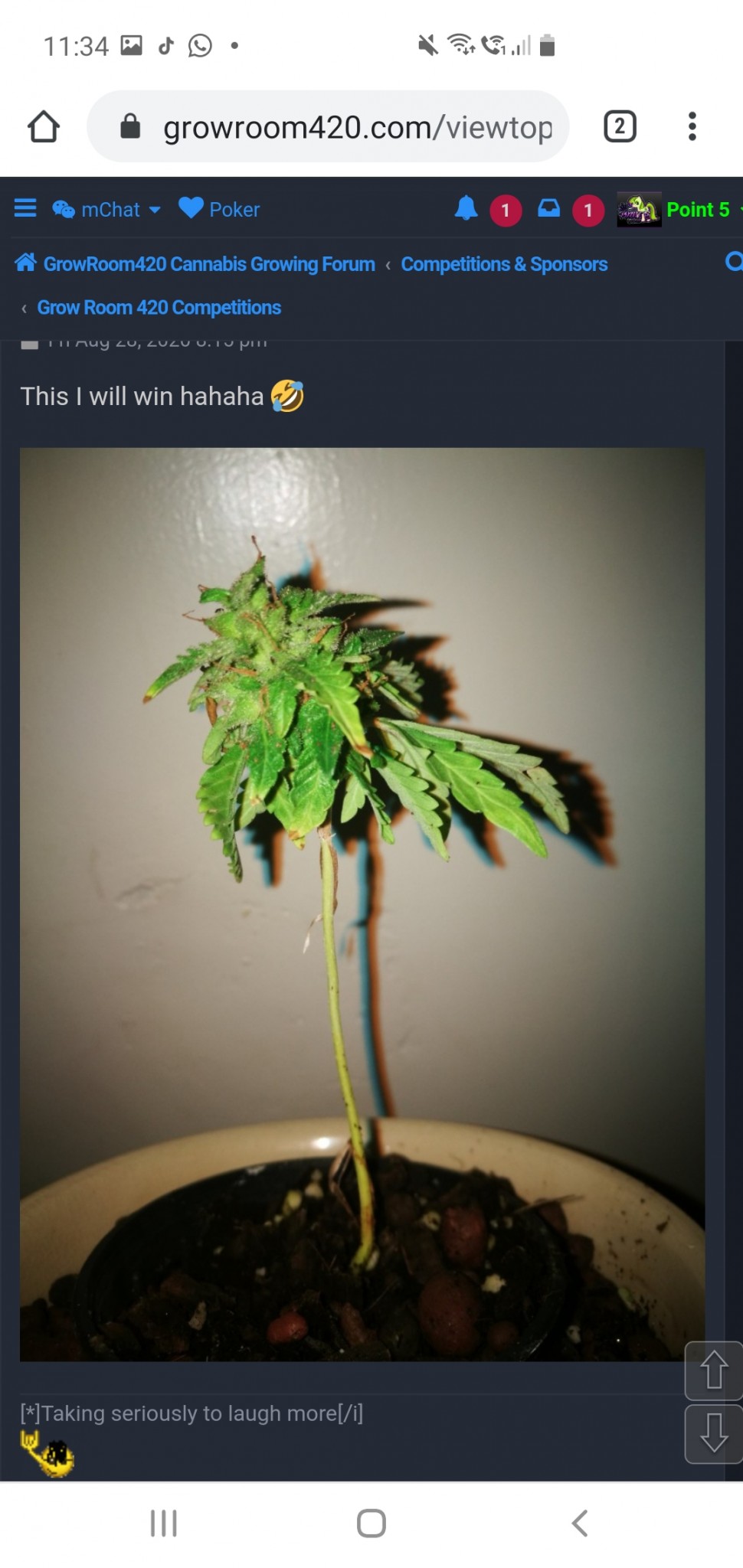Viewport: 743px width, 1568px height.
Task: Expand the mChat dropdown
Action: point(107,209)
